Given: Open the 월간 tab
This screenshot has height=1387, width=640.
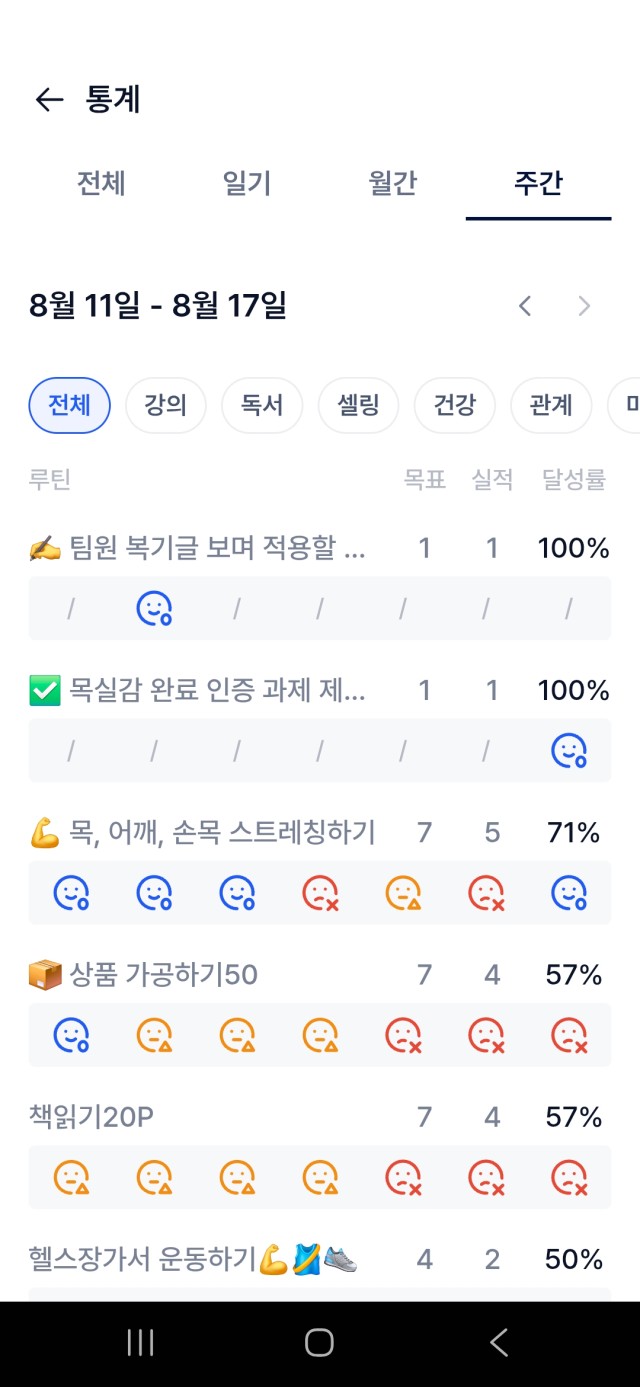Looking at the screenshot, I should (x=393, y=184).
